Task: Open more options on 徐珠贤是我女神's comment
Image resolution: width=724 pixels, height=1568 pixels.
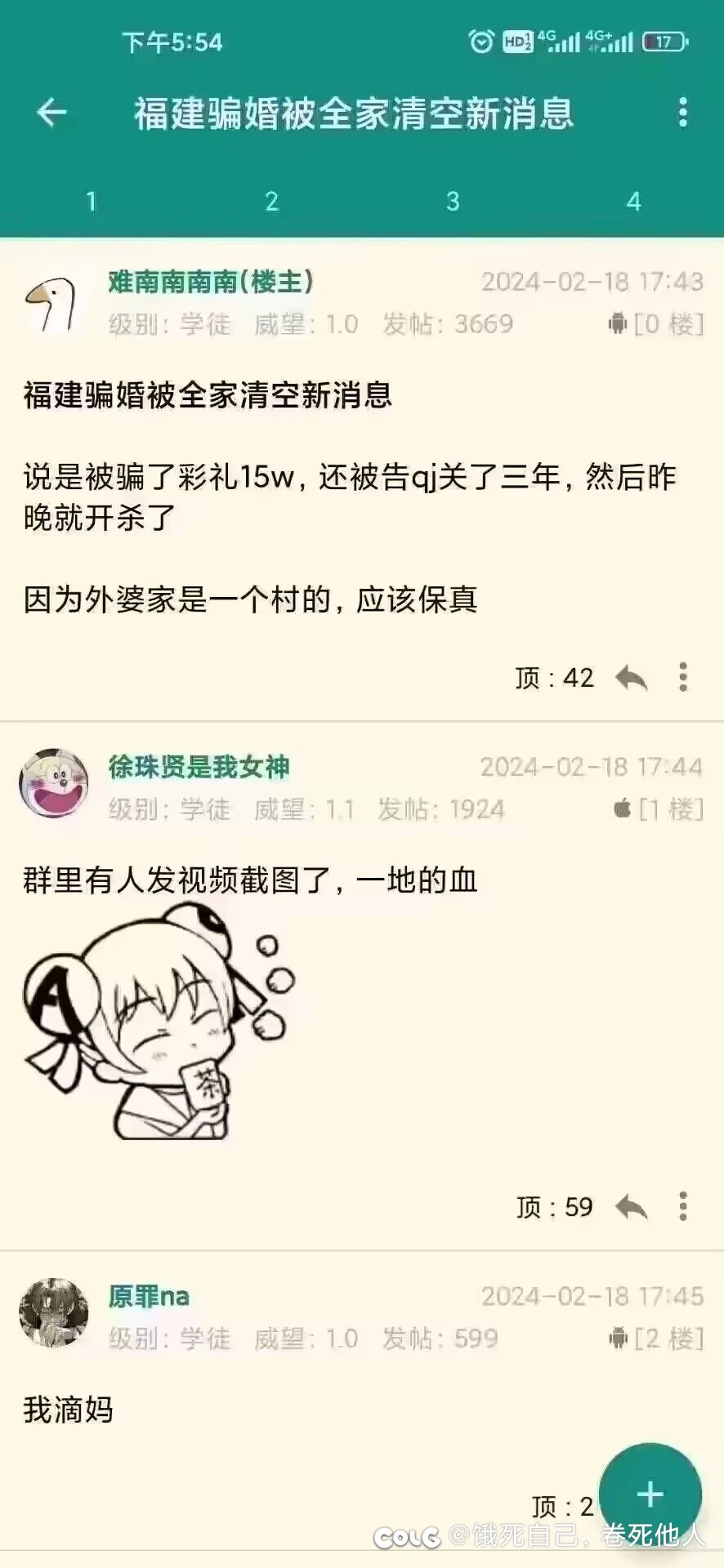Action: coord(683,1207)
